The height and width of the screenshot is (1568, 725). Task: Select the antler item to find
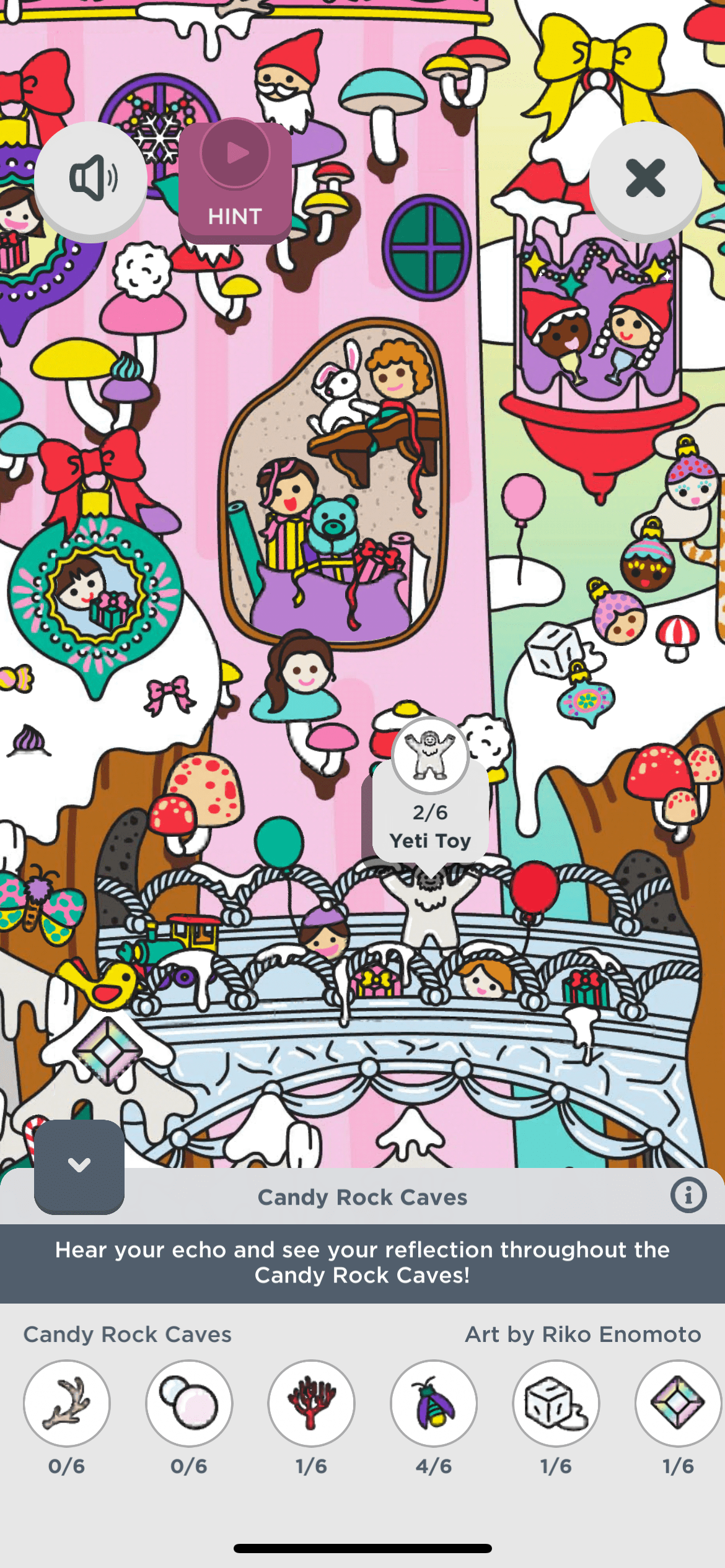(x=67, y=1403)
